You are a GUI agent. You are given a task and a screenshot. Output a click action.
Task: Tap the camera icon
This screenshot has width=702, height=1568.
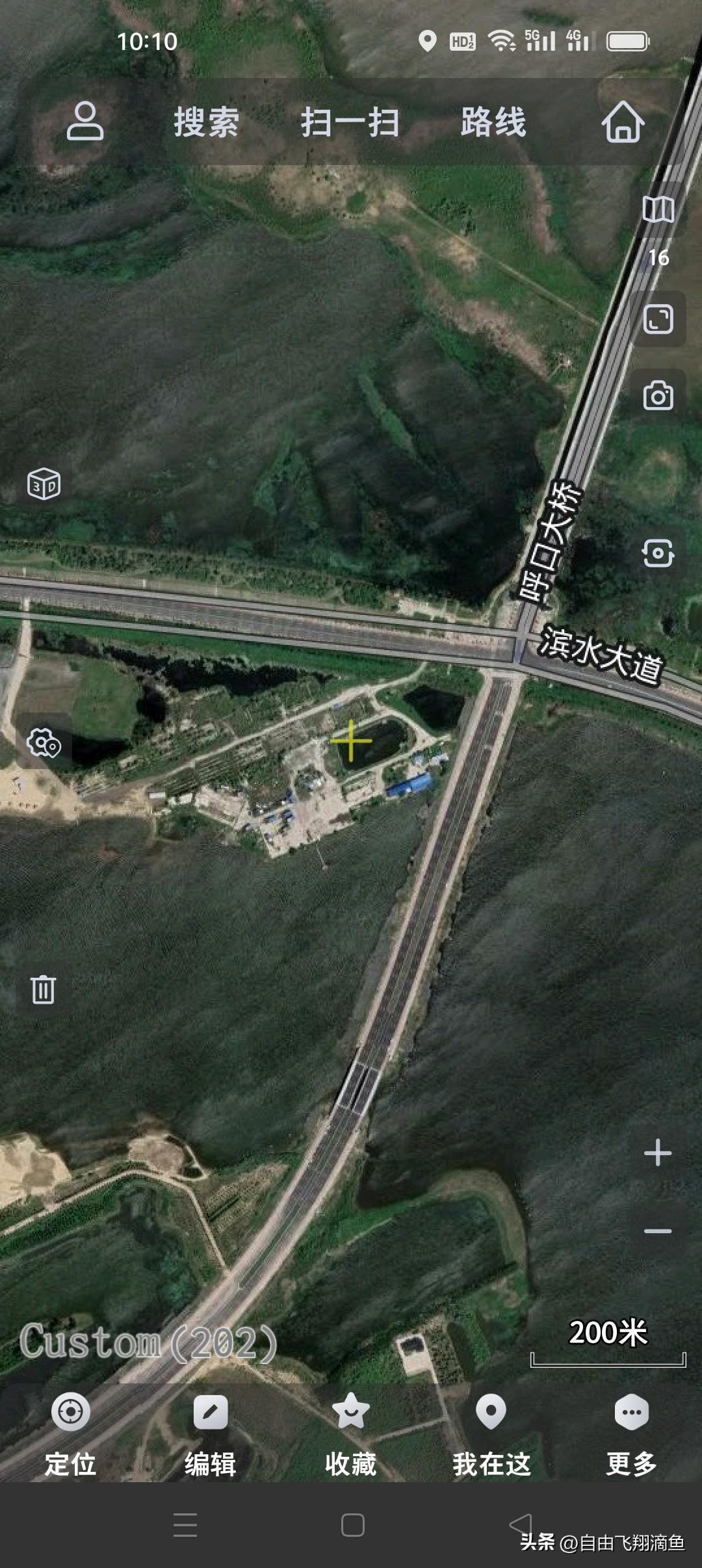[658, 396]
